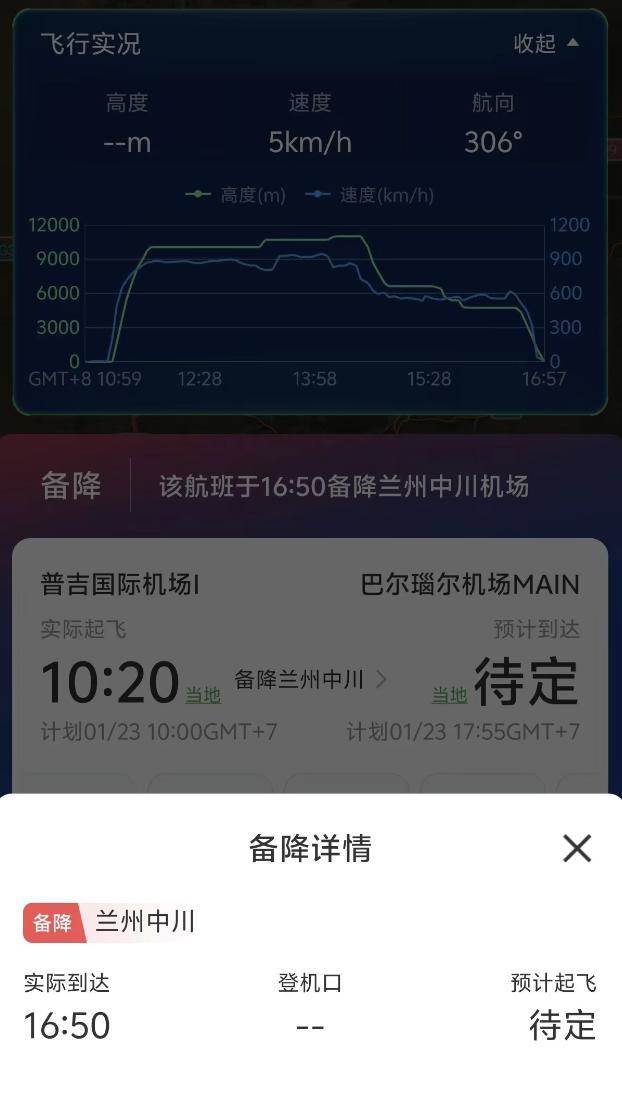Viewport: 622px width, 1094px height.
Task: Open 备降兰州中川 diversion details
Action: coord(310,680)
